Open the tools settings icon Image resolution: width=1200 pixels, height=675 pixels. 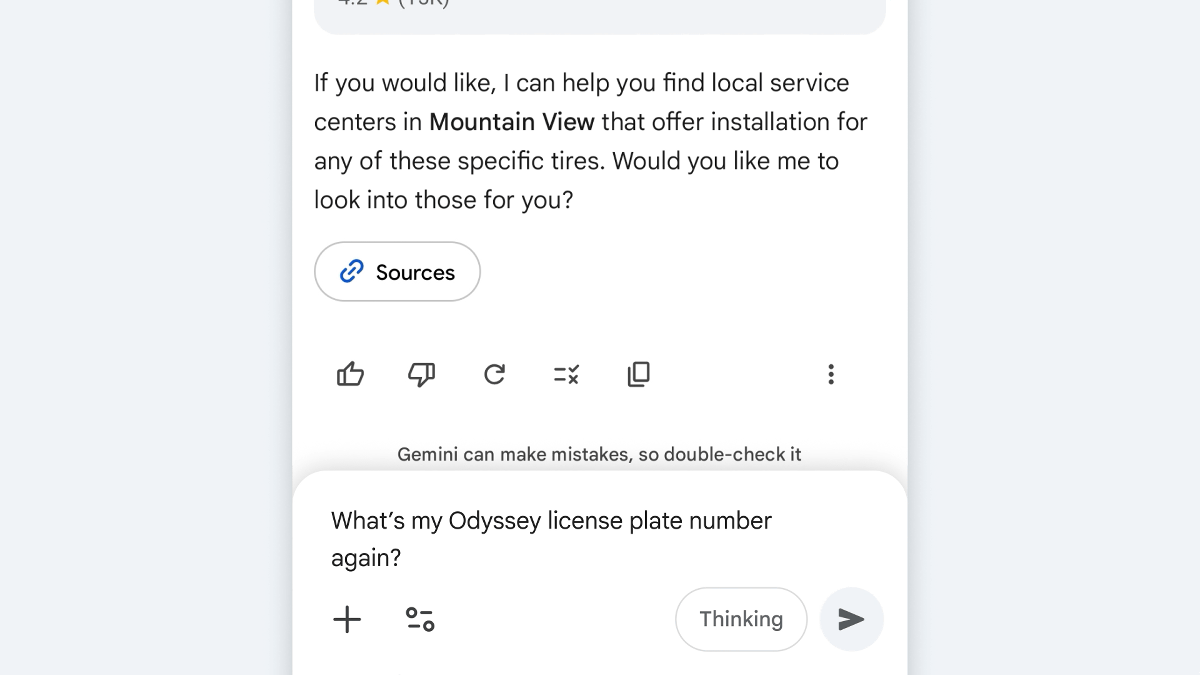[420, 620]
